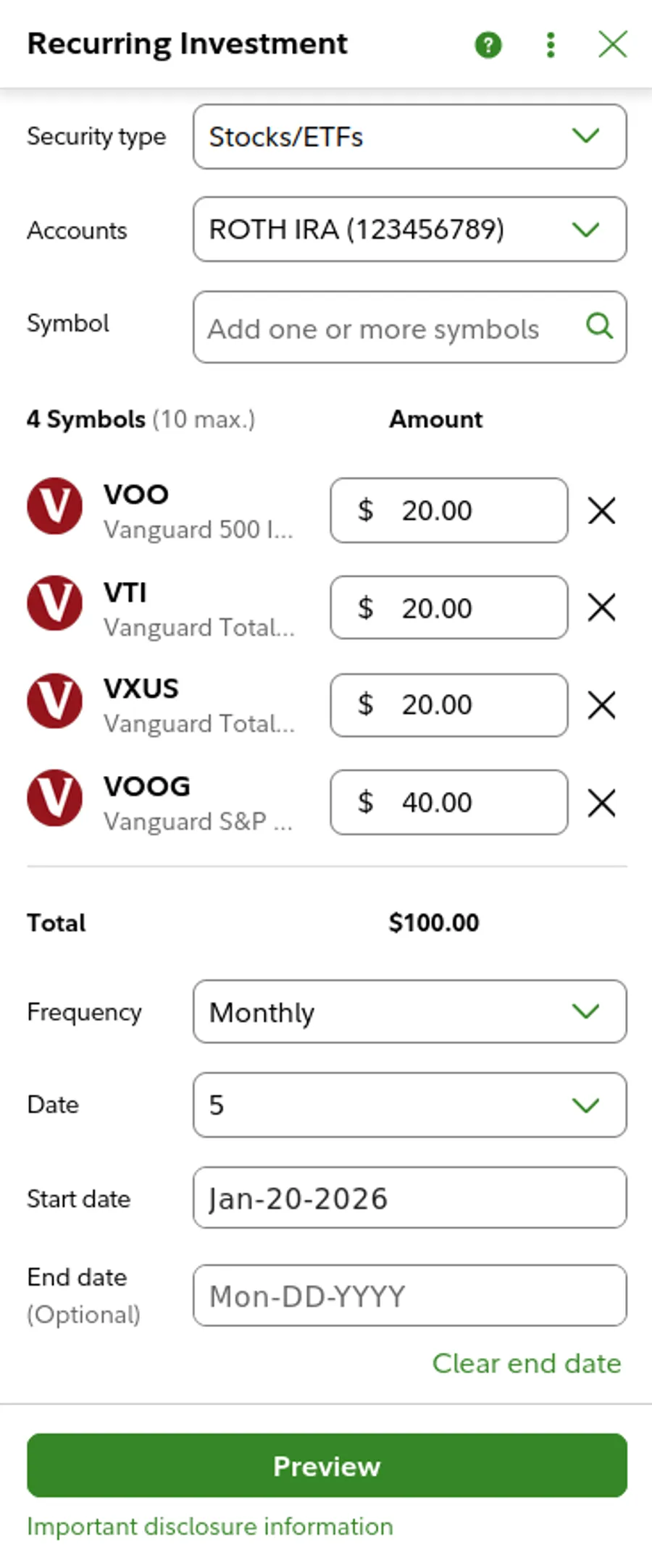
Task: Click the VOO amount field showing 20.00
Action: (x=448, y=510)
